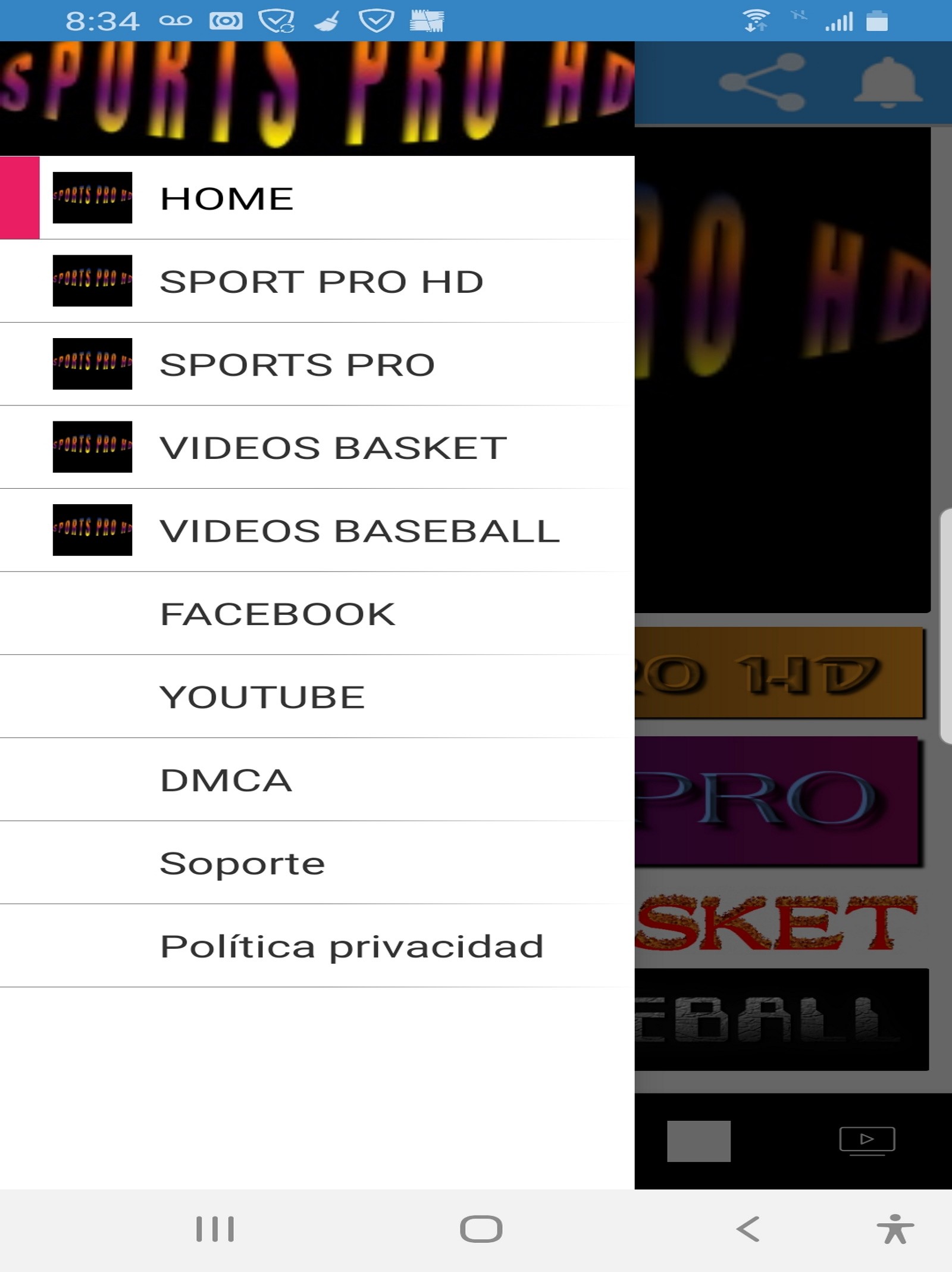Open the notifications bell
Screen dimensions: 952x1272
(x=888, y=82)
